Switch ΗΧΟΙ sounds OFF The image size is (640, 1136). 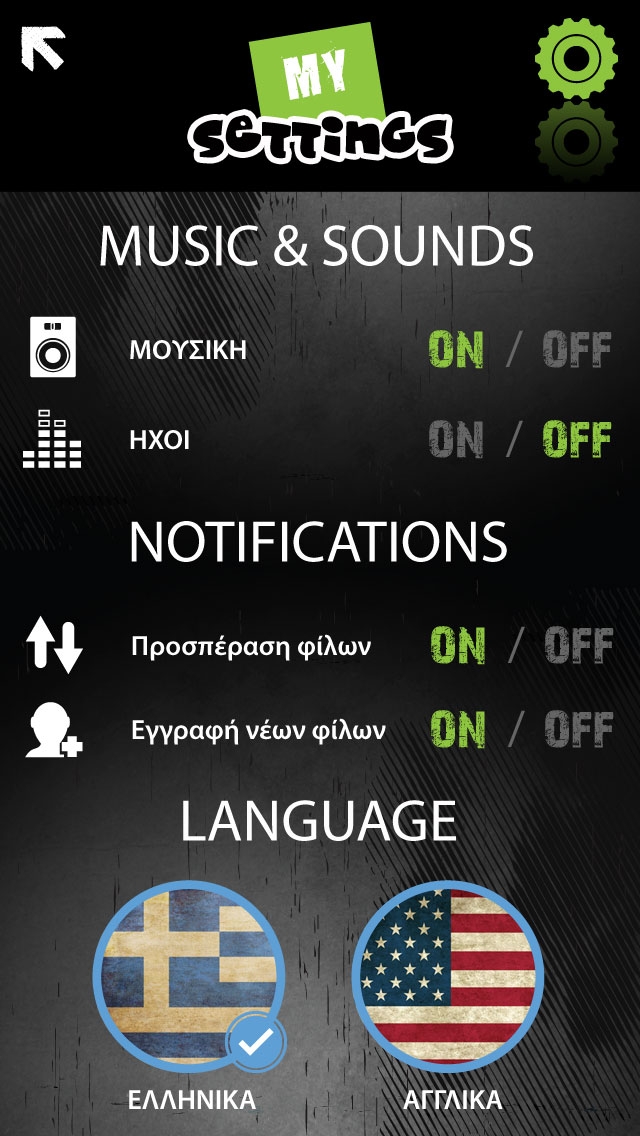576,439
